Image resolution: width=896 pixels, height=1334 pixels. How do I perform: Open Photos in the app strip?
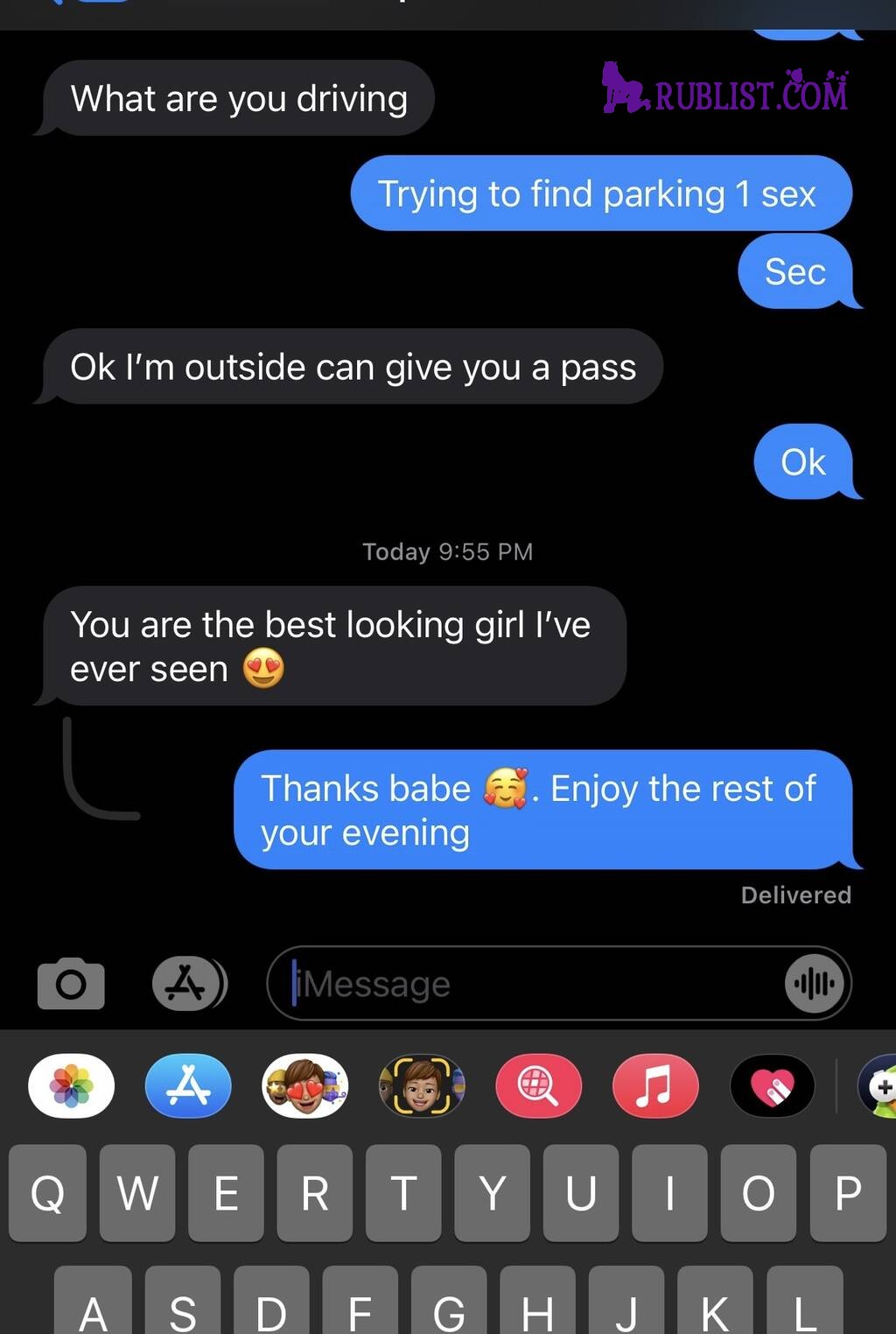pos(72,1086)
